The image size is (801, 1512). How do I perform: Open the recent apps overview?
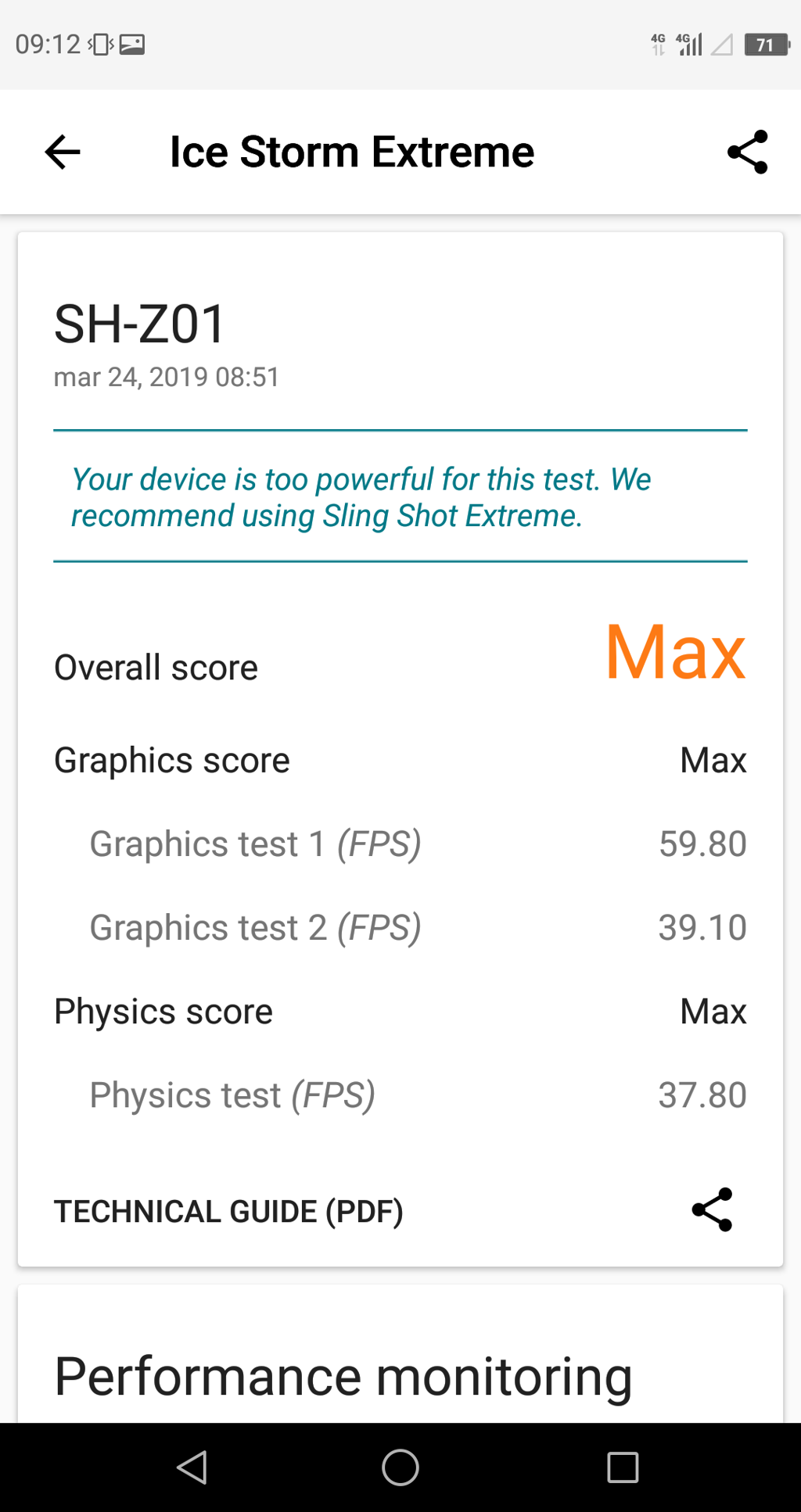pos(623,1467)
